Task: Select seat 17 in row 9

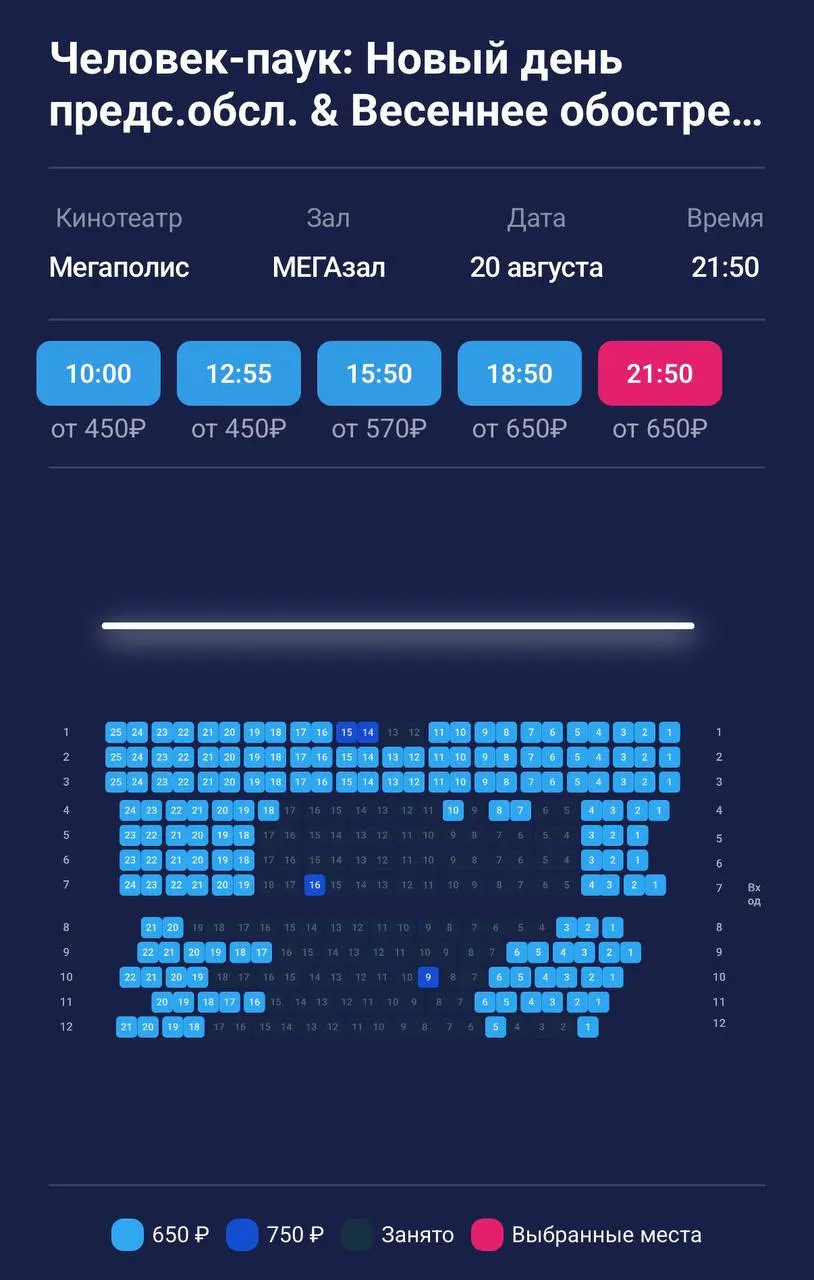Action: click(x=262, y=953)
